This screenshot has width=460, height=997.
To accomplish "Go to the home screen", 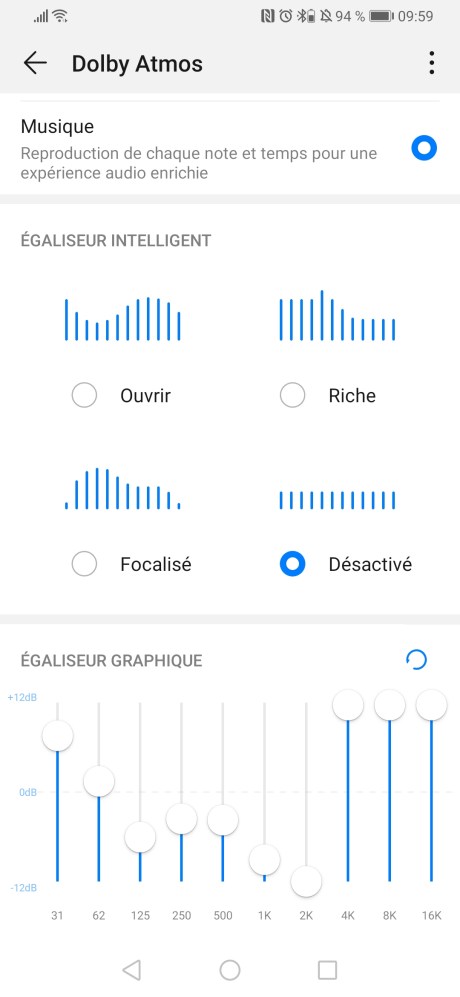I will [230, 970].
